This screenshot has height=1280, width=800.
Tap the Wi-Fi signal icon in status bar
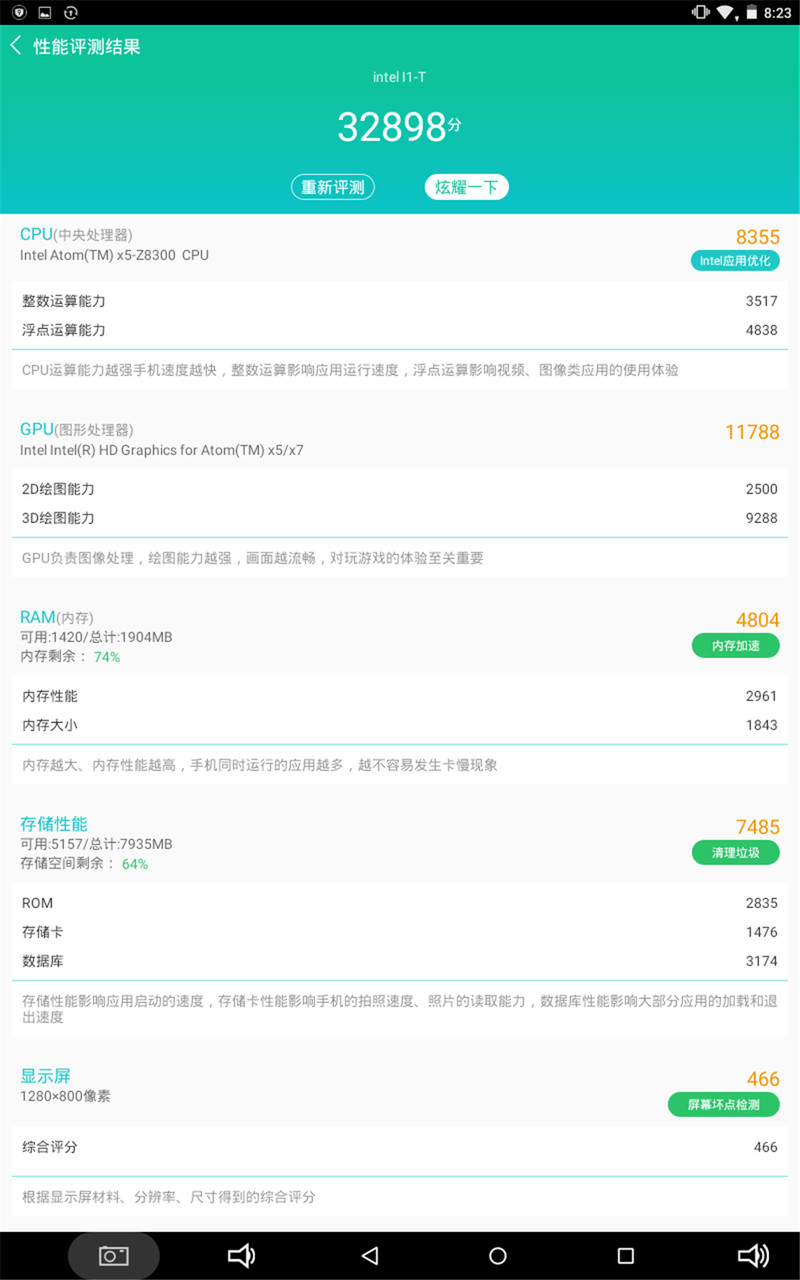pos(728,14)
